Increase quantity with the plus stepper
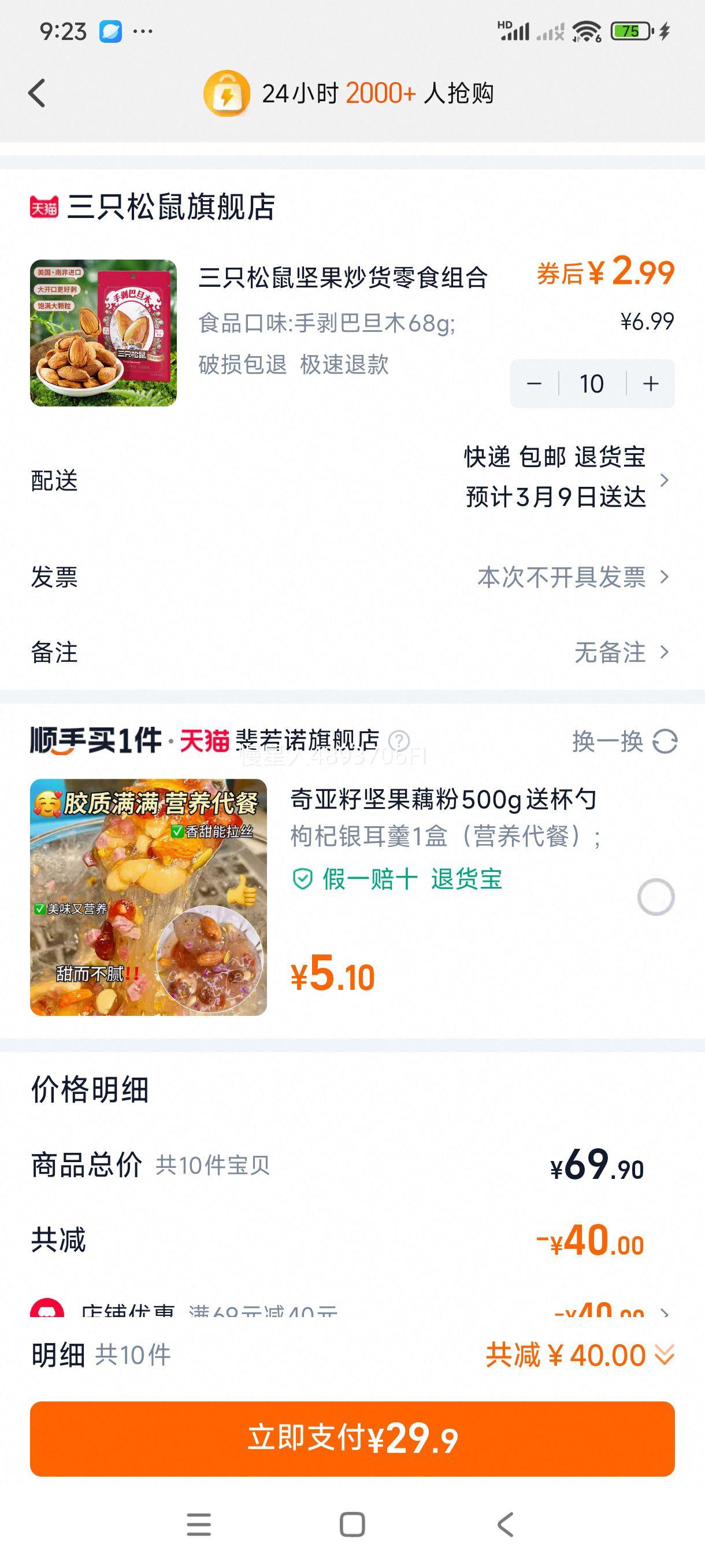Viewport: 705px width, 1568px height. pos(650,383)
